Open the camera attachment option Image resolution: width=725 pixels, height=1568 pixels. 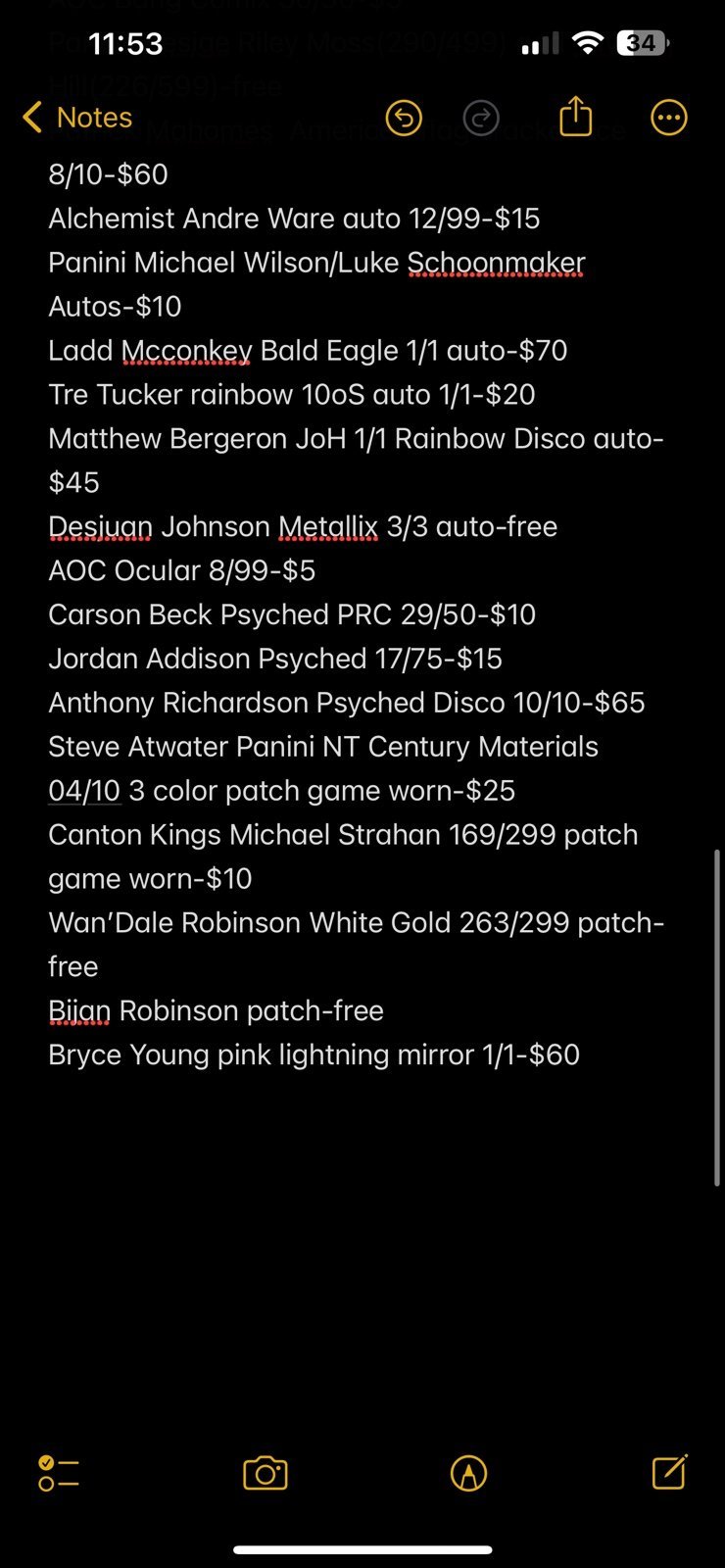(x=266, y=1473)
